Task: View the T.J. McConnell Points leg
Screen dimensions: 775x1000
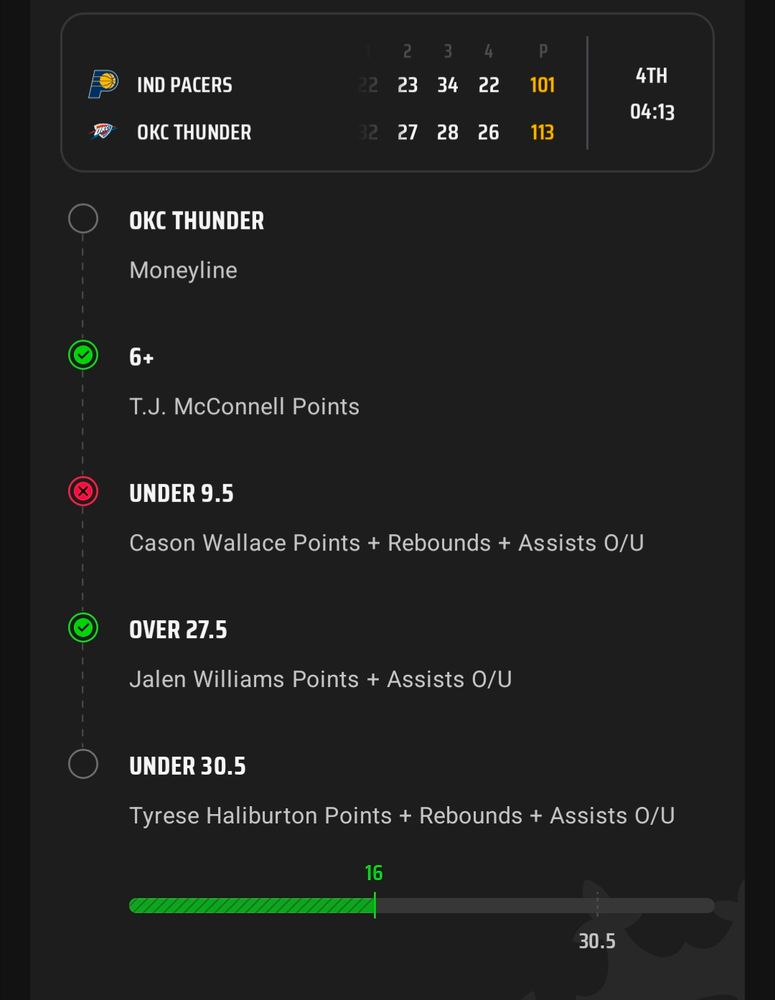Action: tap(387, 381)
